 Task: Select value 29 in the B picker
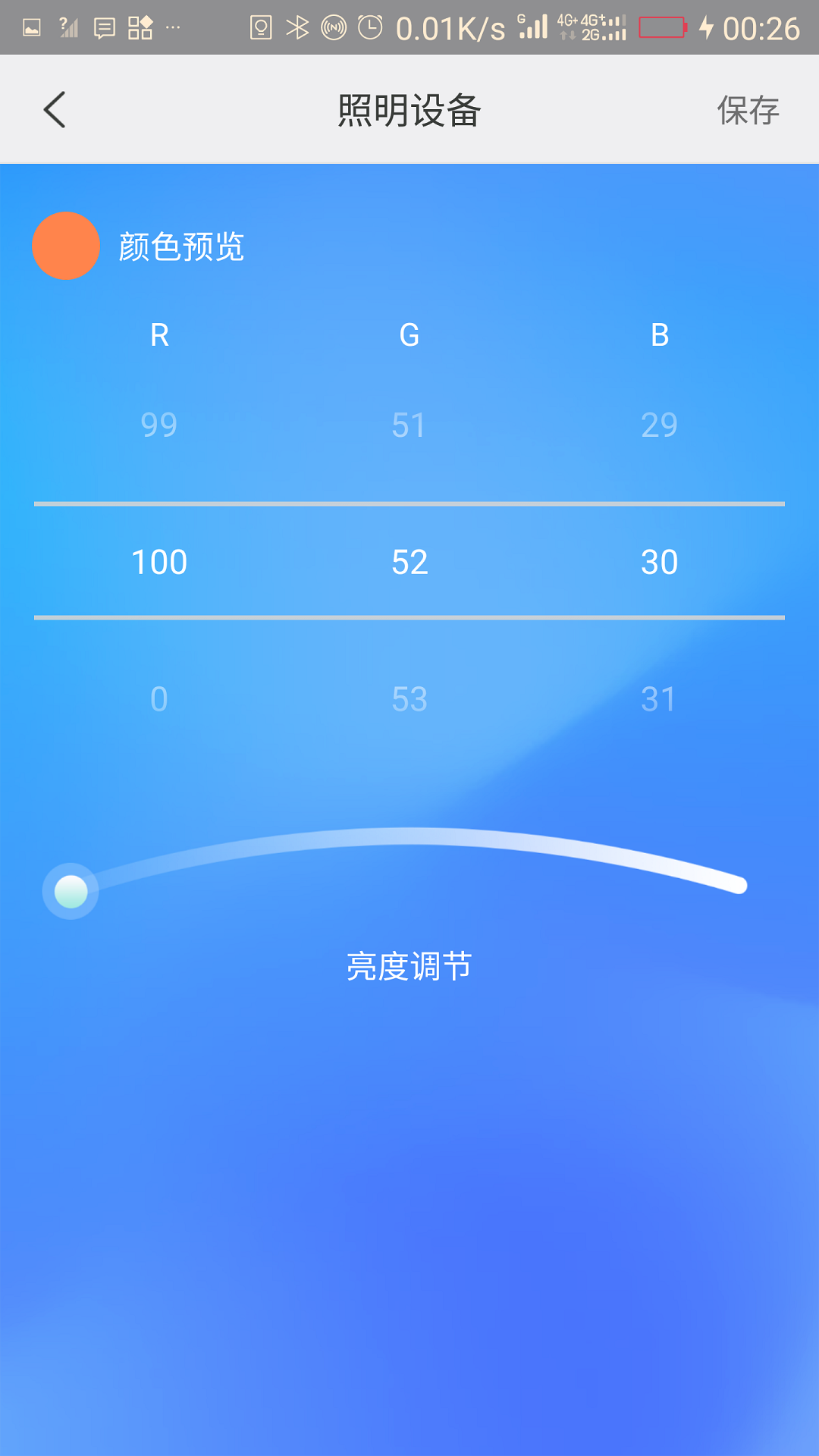pyautogui.click(x=659, y=425)
